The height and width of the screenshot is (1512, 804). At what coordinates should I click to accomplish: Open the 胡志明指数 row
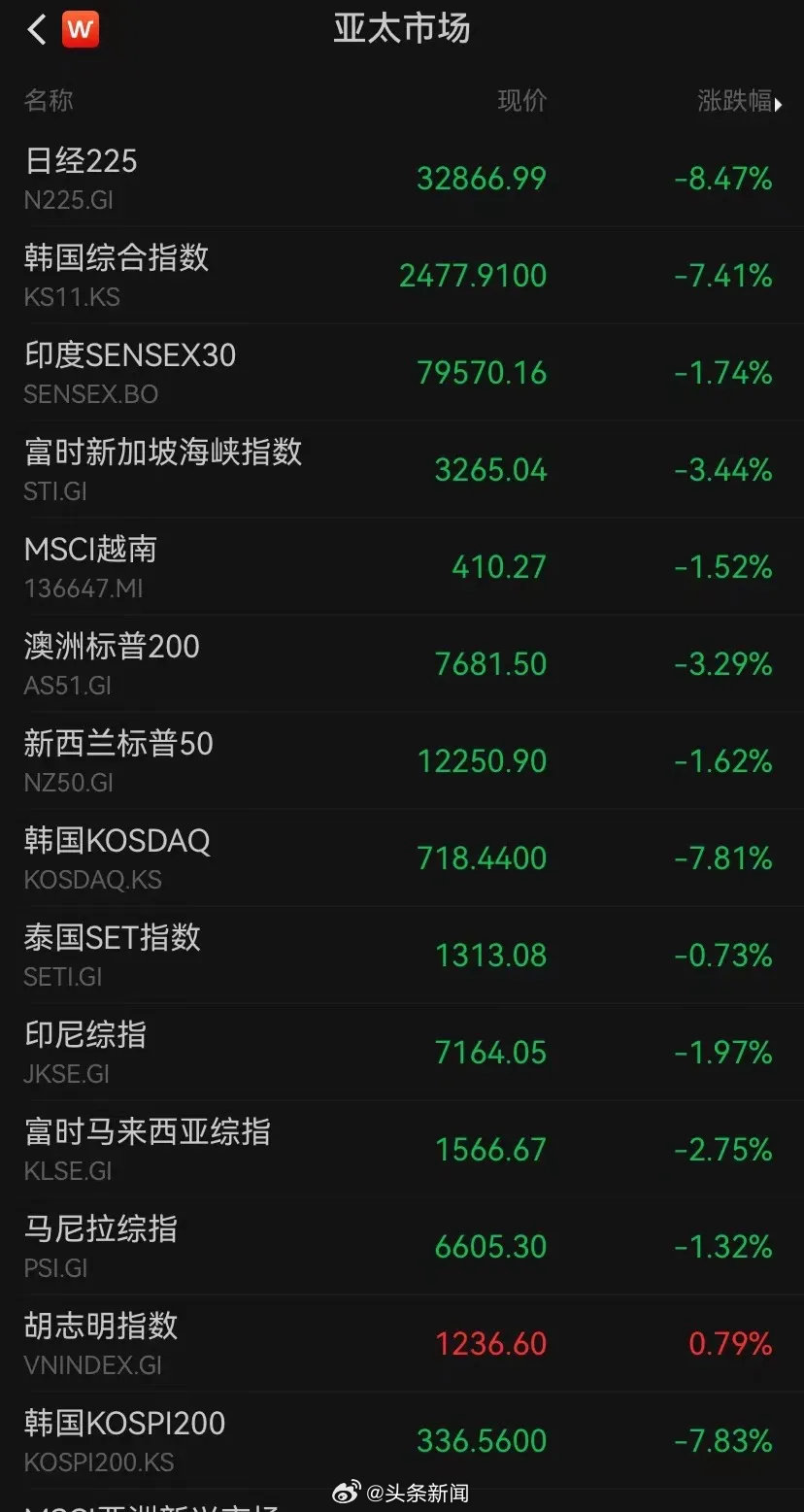pos(402,1344)
